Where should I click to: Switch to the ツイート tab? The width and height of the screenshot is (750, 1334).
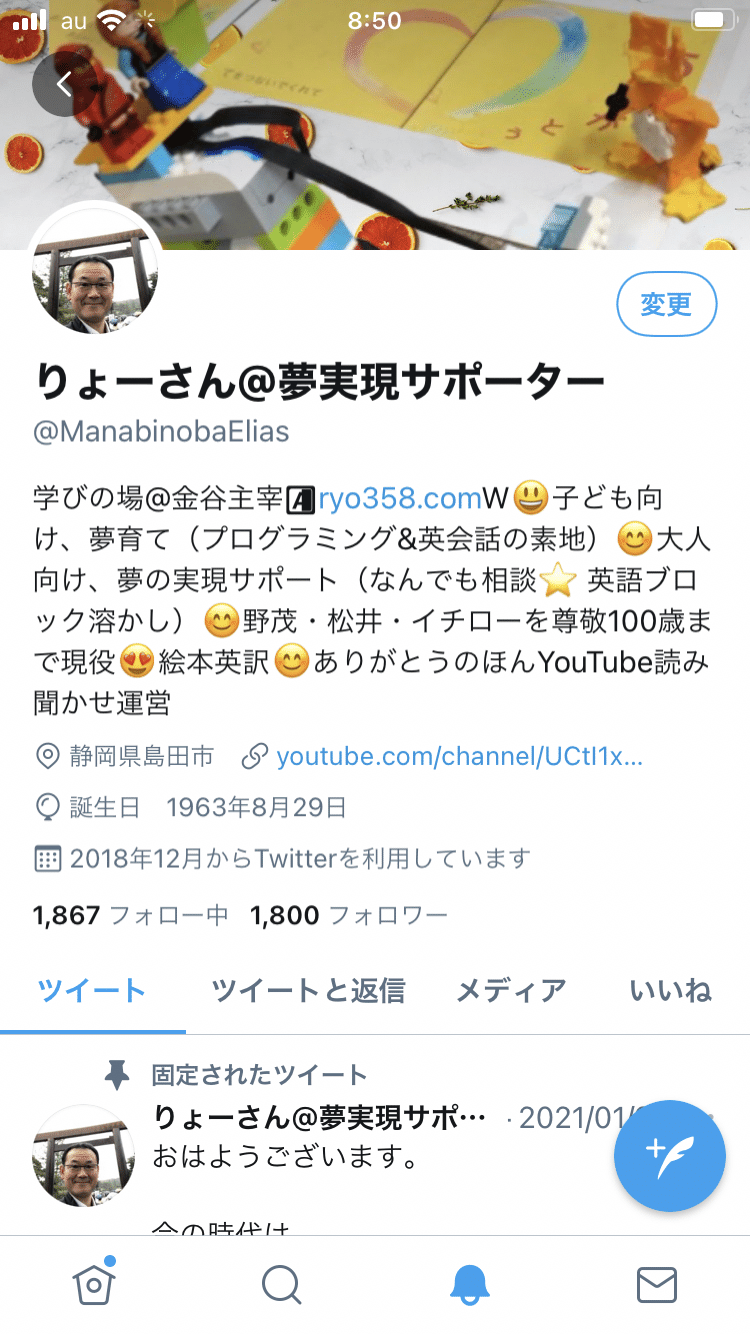click(92, 991)
